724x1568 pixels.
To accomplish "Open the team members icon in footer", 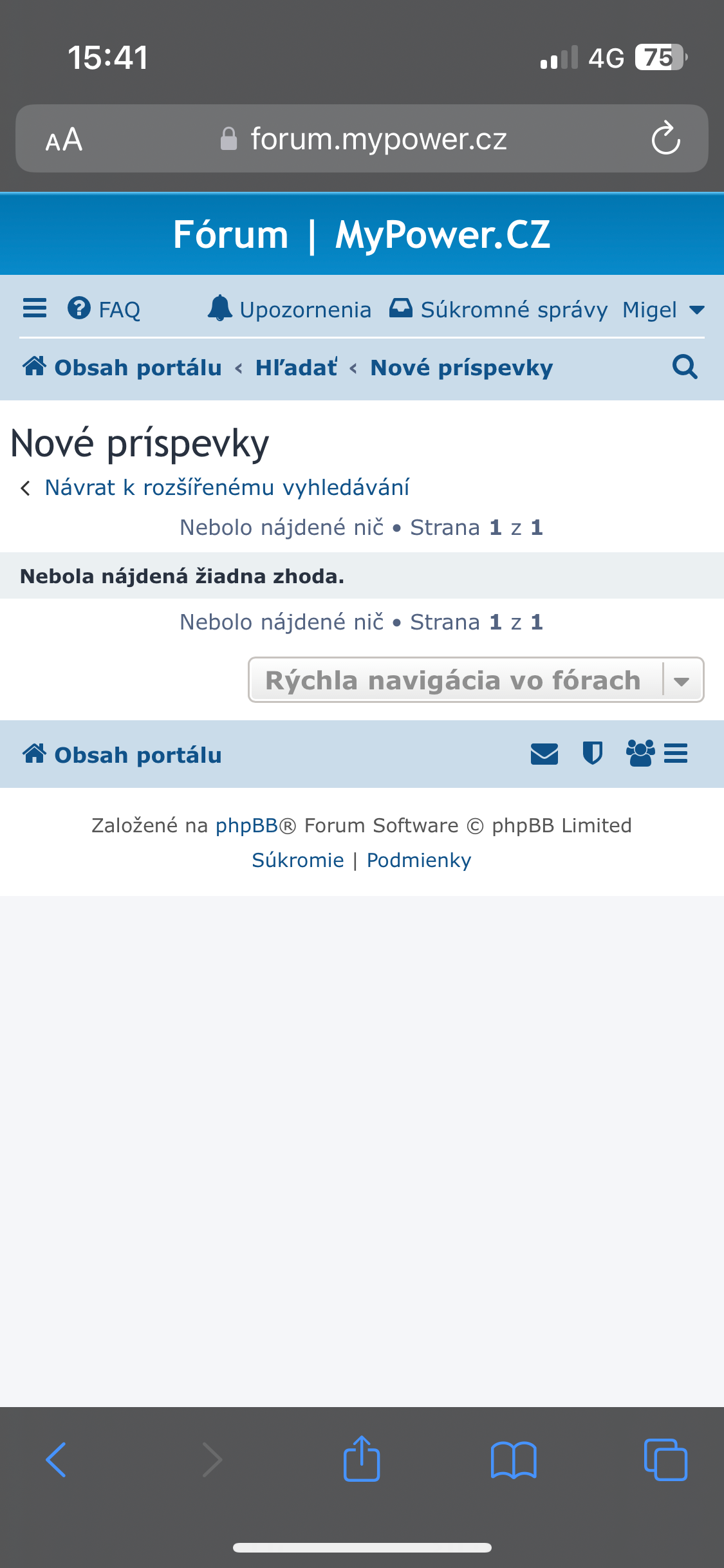I will click(640, 753).
